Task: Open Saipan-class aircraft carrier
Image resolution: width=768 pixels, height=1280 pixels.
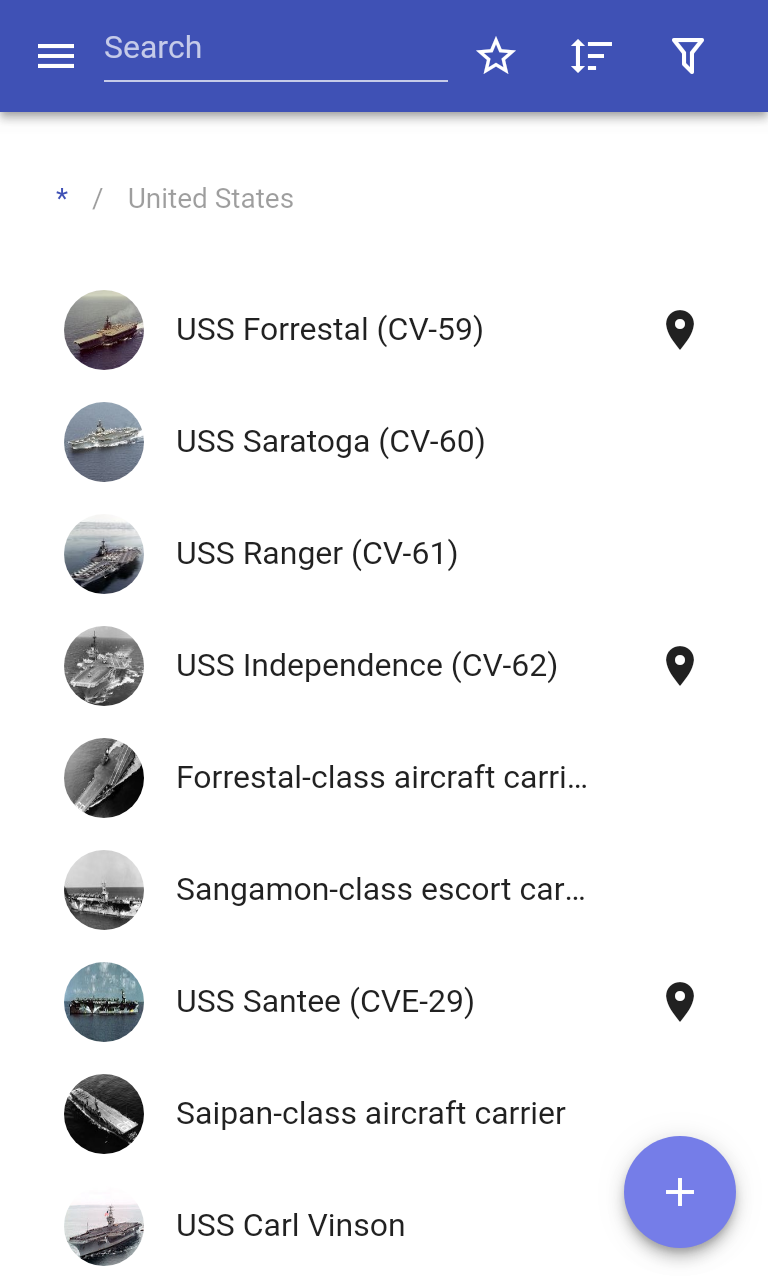Action: [370, 1114]
